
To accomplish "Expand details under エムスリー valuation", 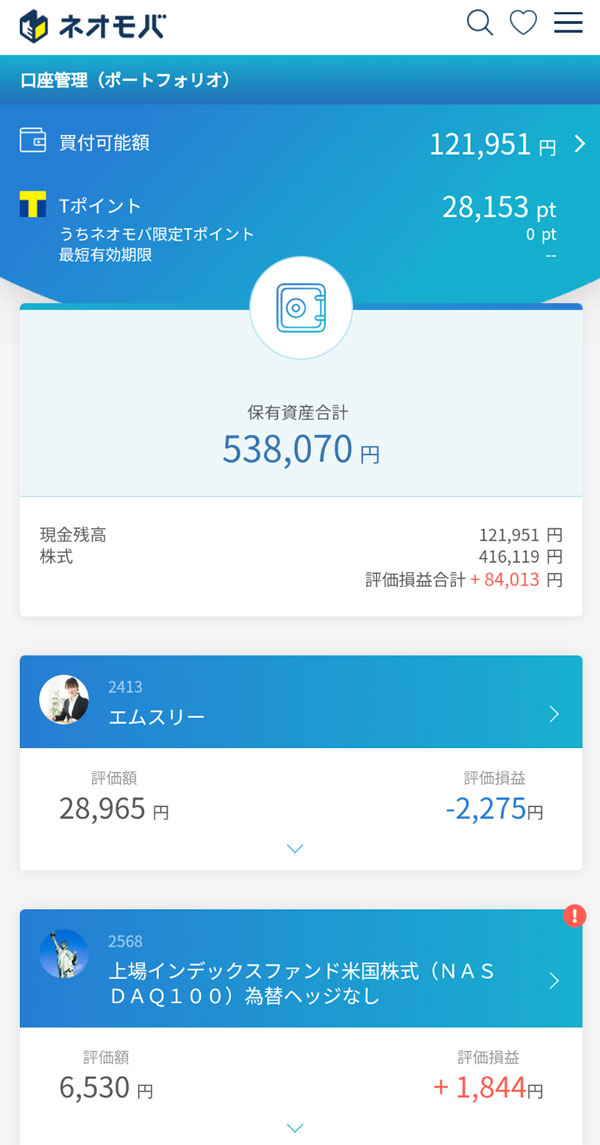I will point(295,849).
